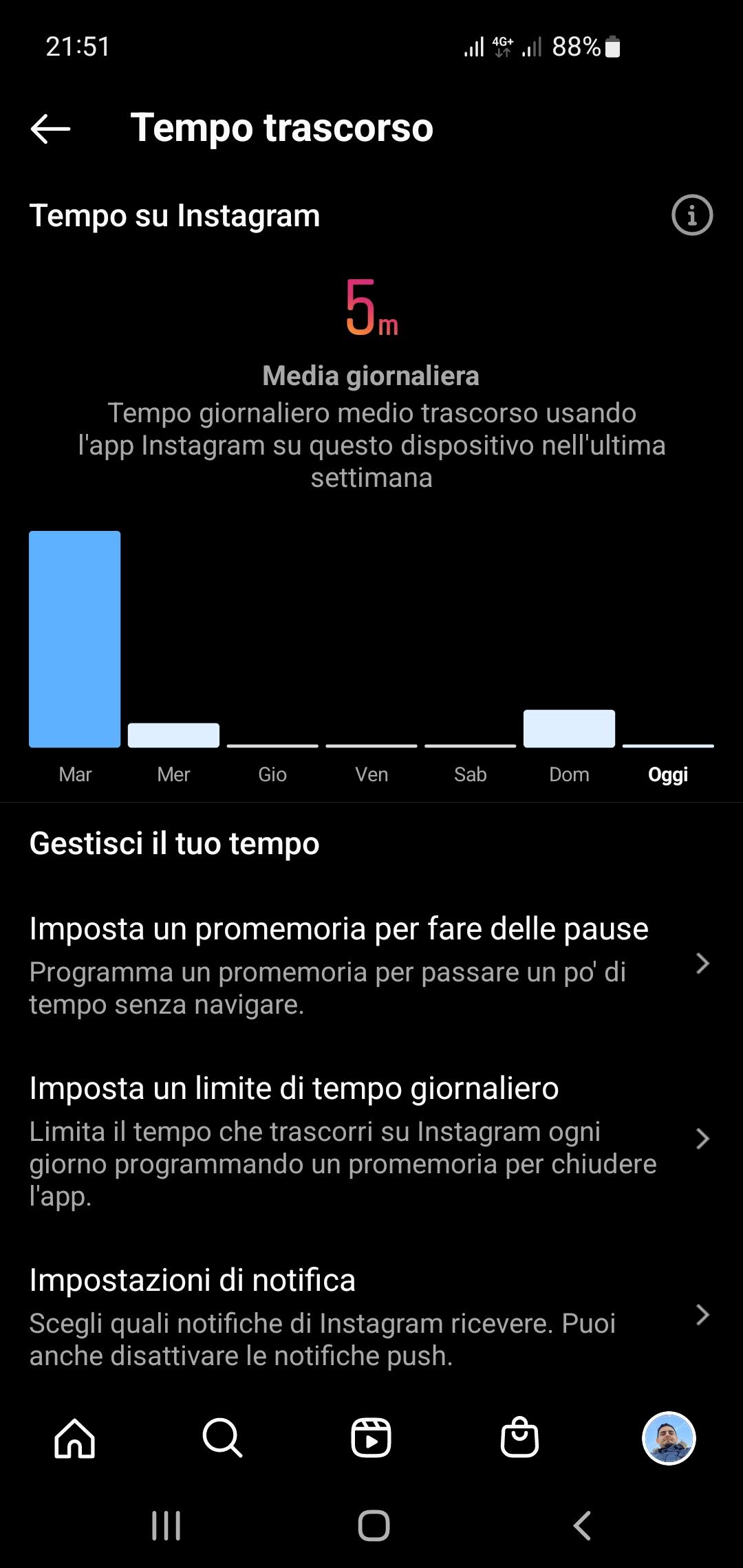Open the profile tab with avatar
The image size is (743, 1568).
(x=669, y=1438)
